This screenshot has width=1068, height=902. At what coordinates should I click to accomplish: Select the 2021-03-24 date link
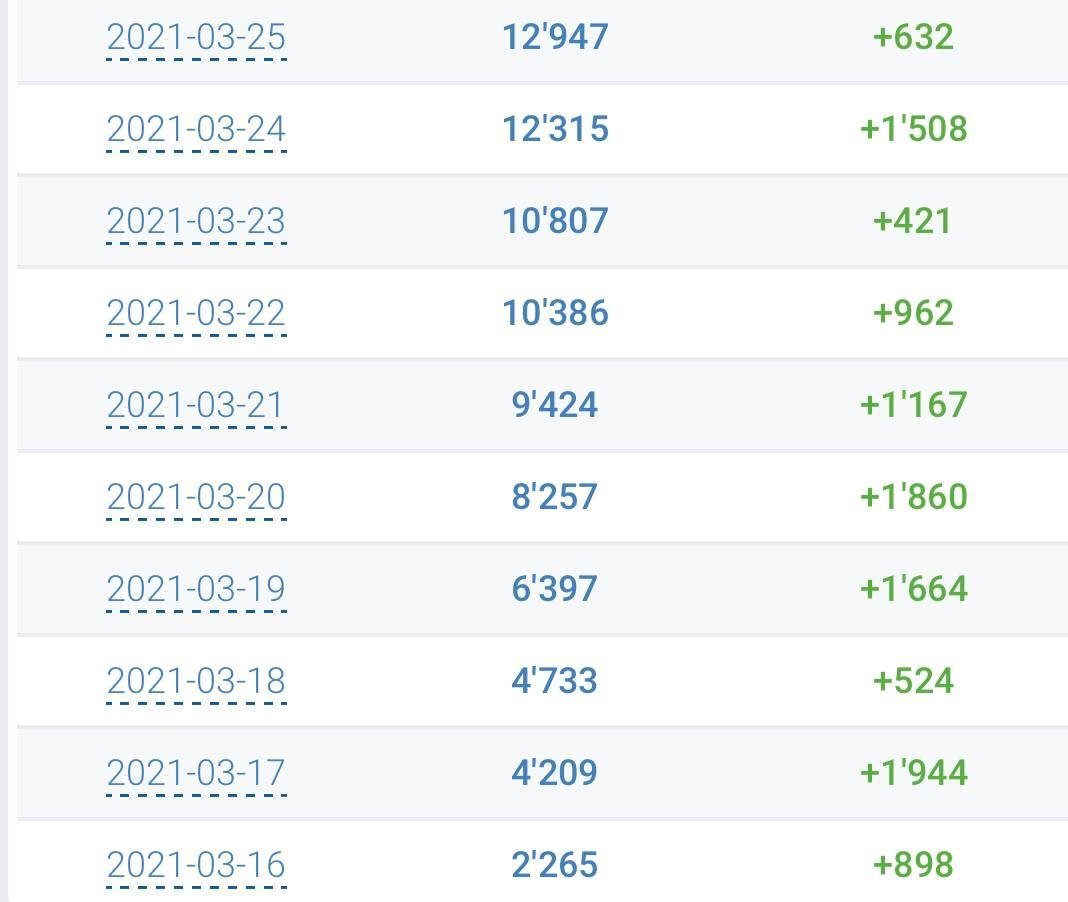(196, 129)
